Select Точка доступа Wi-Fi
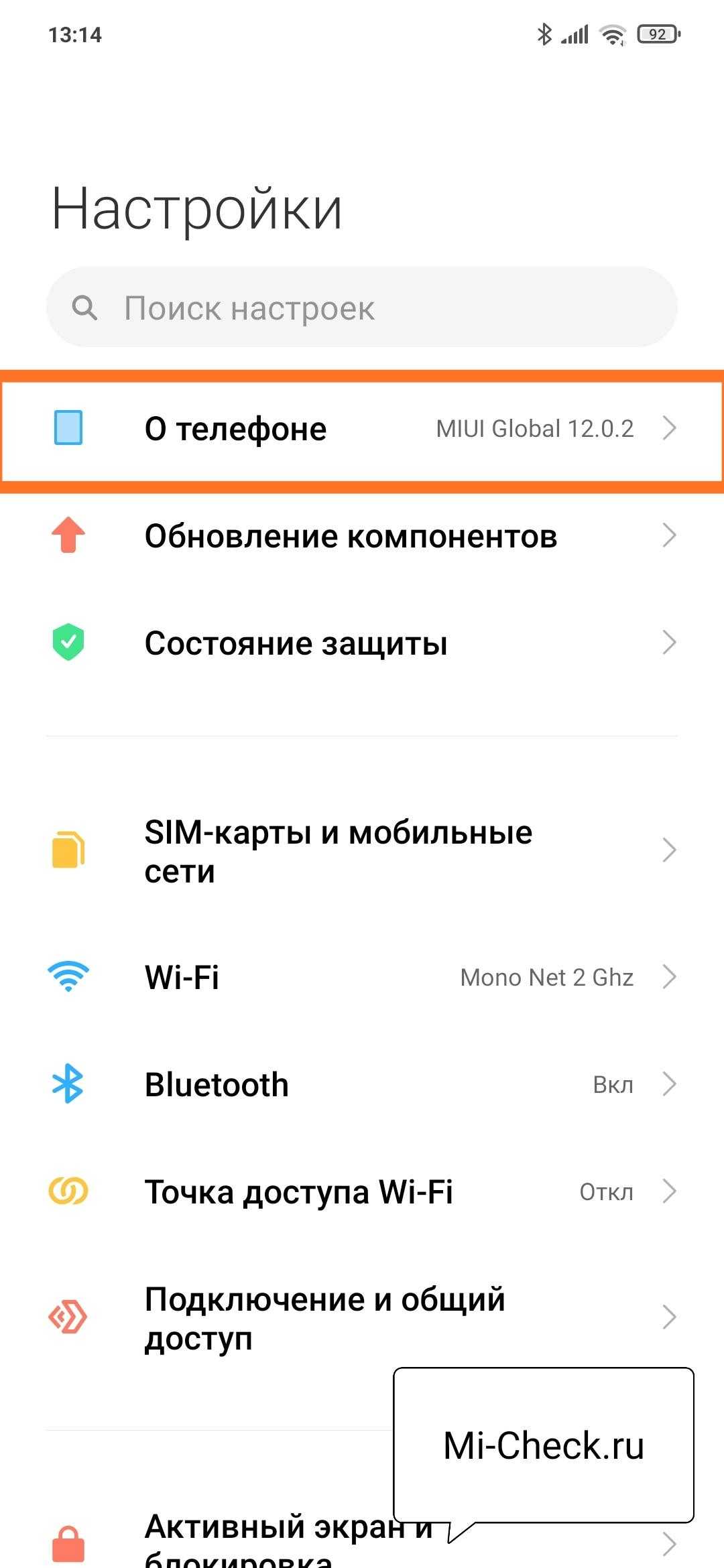This screenshot has width=724, height=1568. 362,1191
